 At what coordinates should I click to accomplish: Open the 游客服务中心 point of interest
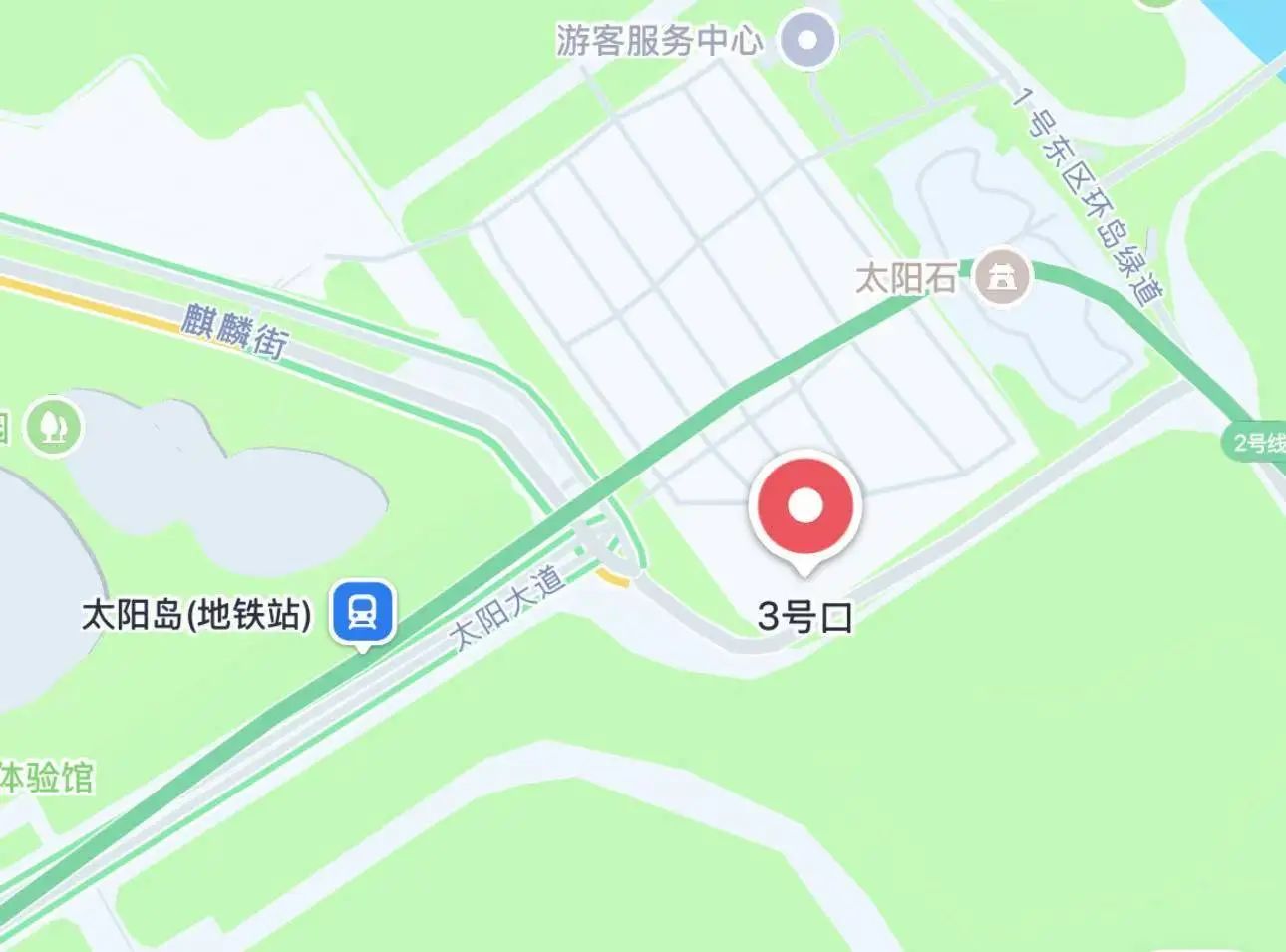click(x=808, y=41)
